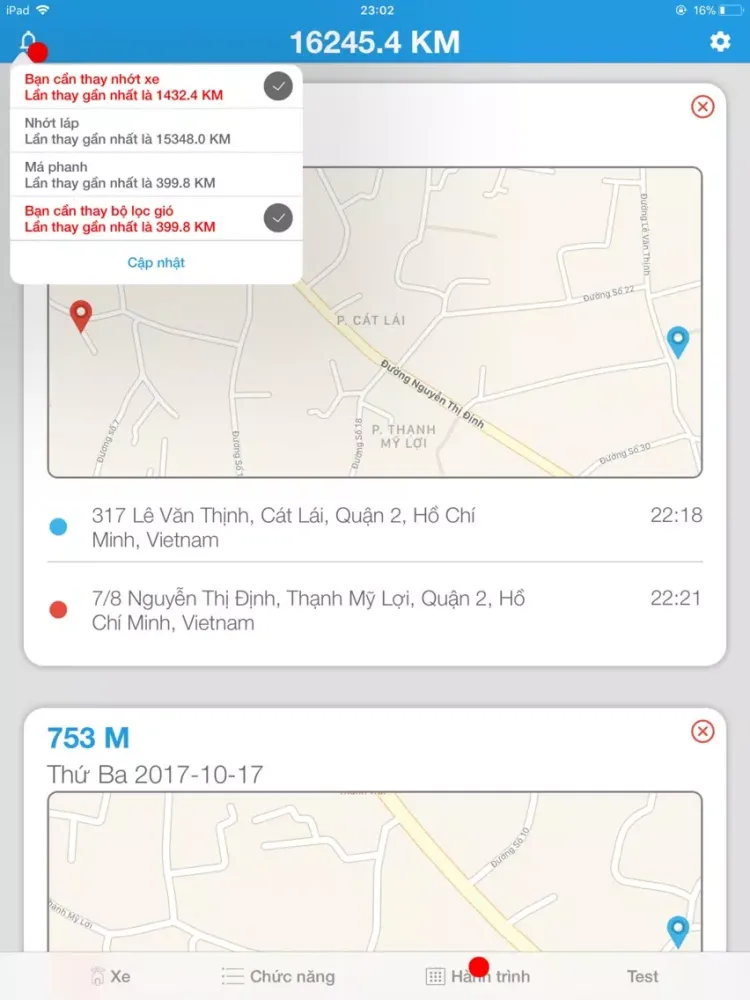Screen dimensions: 750x1000
Task: Expand the Thứ Ba 2017-10-17 trip card
Action: click(x=145, y=773)
